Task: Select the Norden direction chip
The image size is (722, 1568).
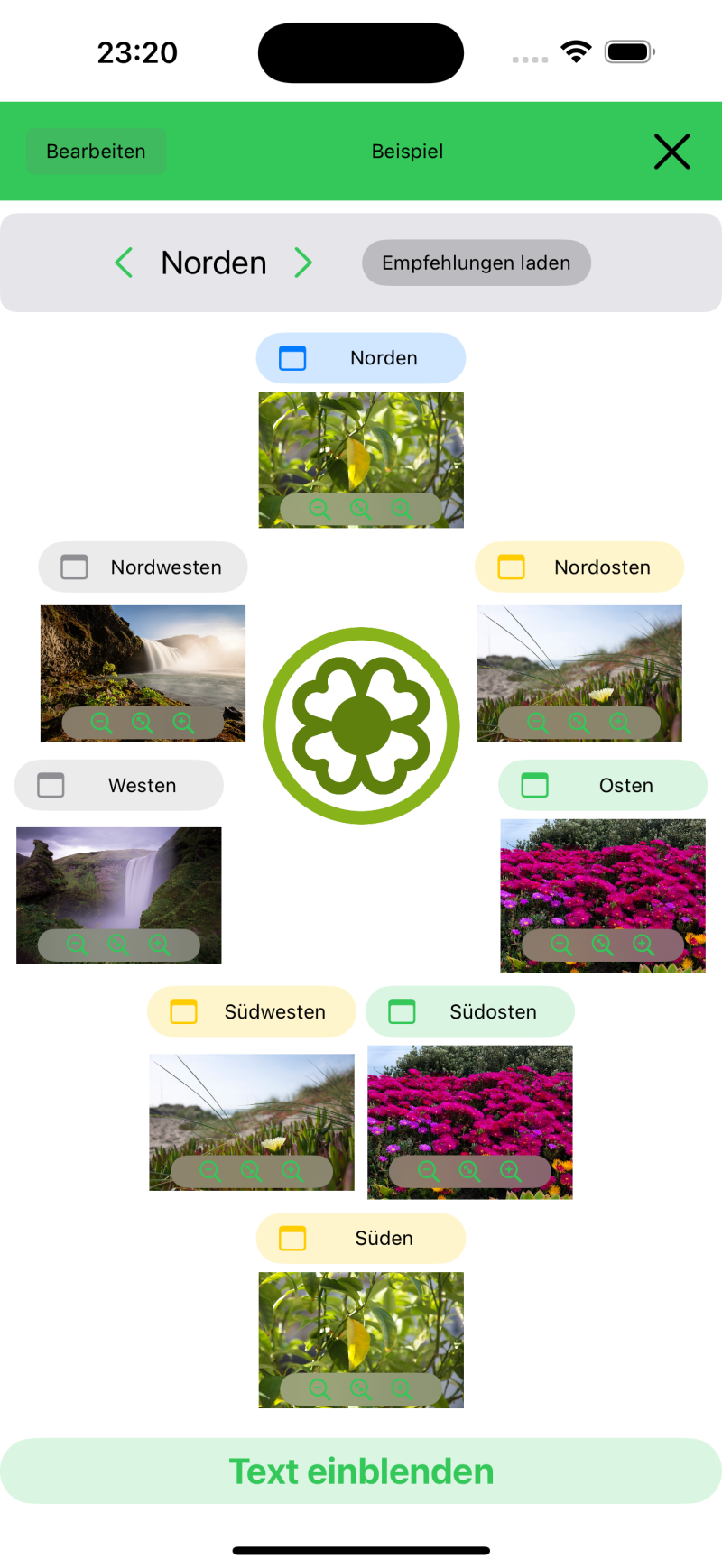Action: click(361, 358)
